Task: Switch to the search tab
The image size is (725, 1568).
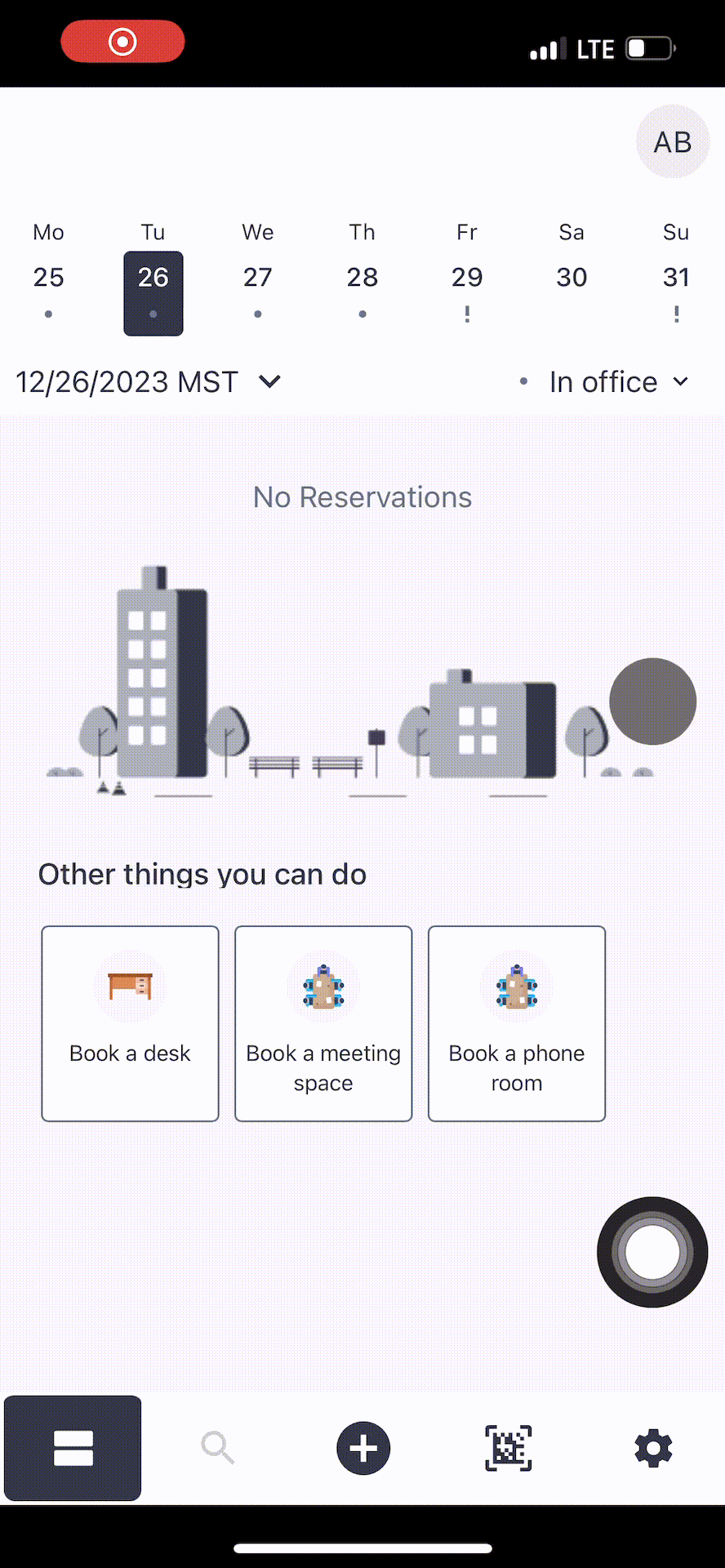Action: click(218, 1448)
